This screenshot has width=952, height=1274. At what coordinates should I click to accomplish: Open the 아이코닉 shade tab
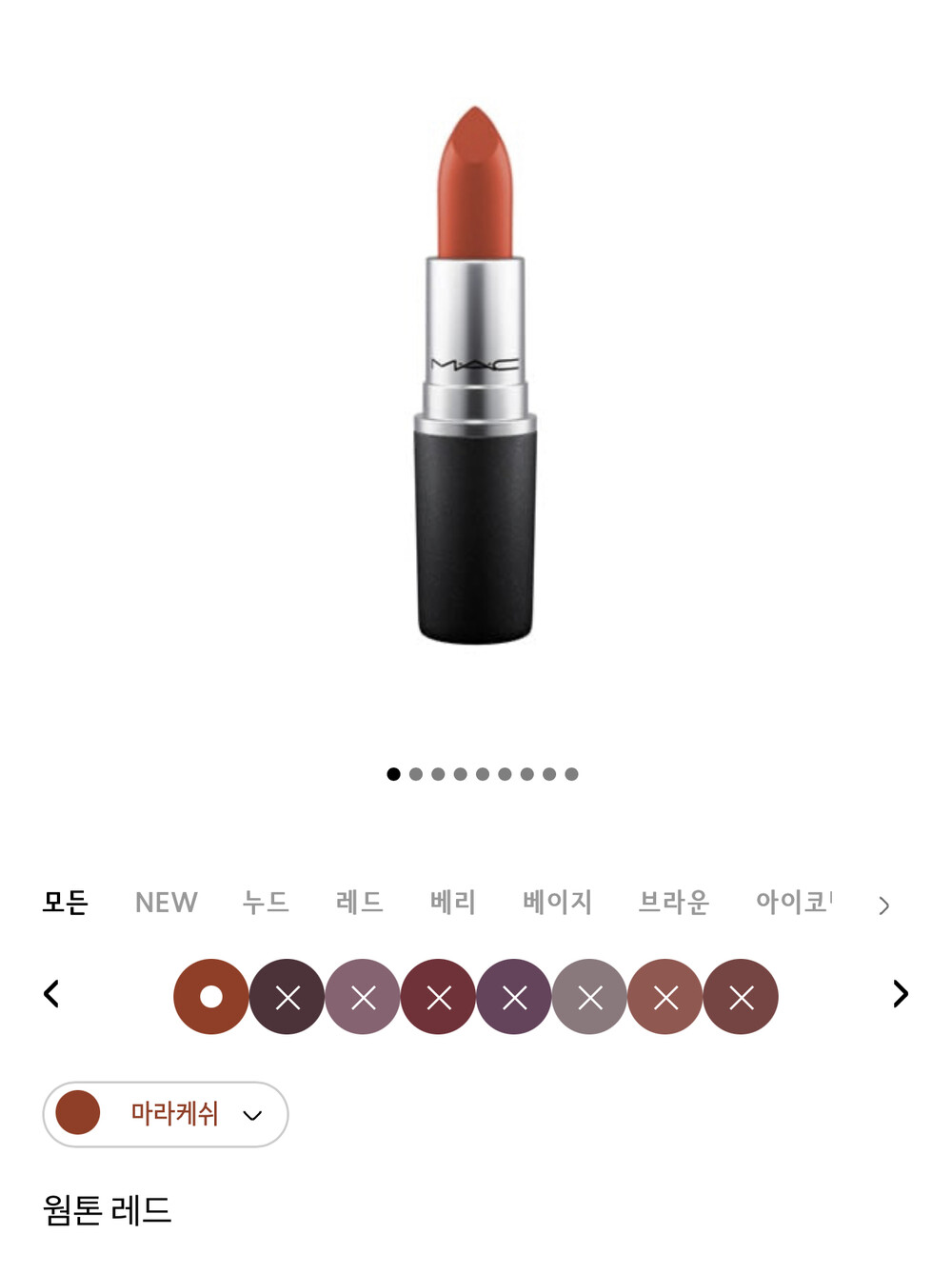793,902
